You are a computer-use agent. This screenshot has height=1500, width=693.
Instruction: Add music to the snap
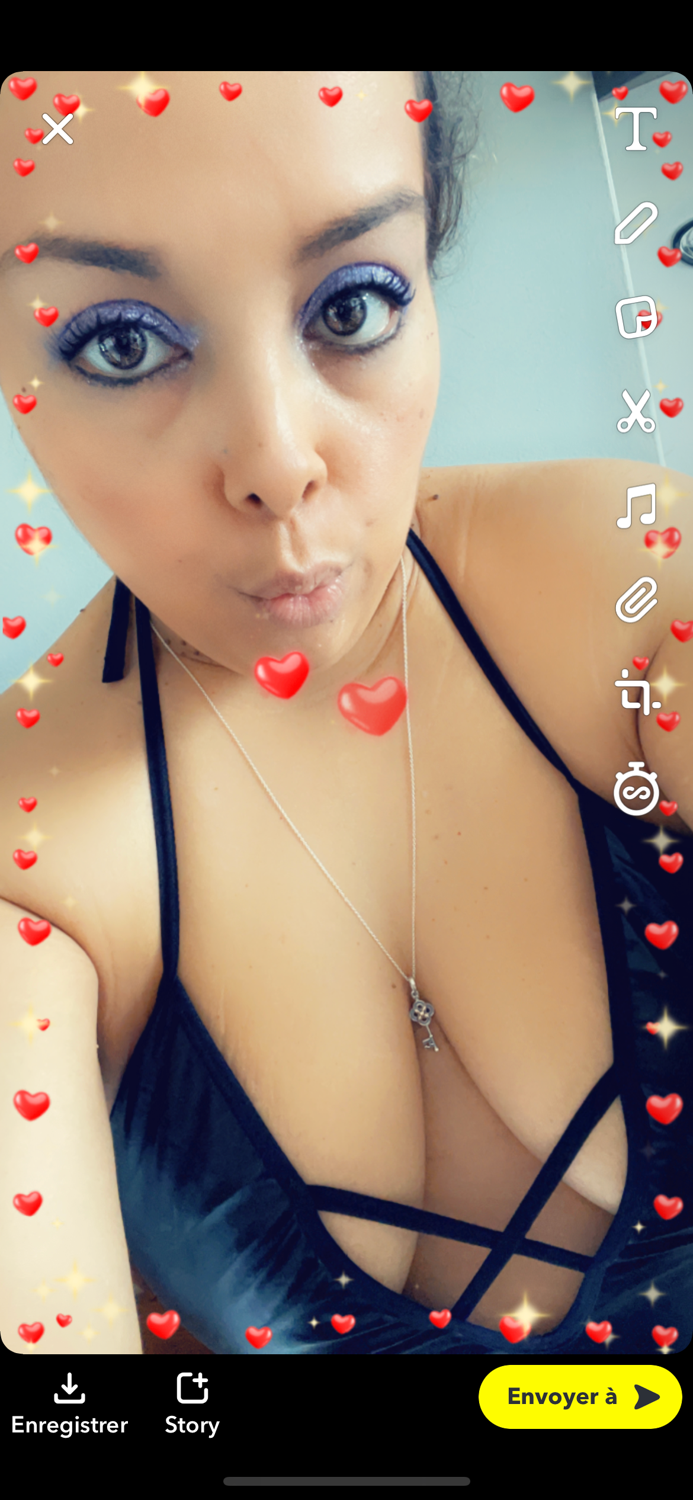coord(636,506)
